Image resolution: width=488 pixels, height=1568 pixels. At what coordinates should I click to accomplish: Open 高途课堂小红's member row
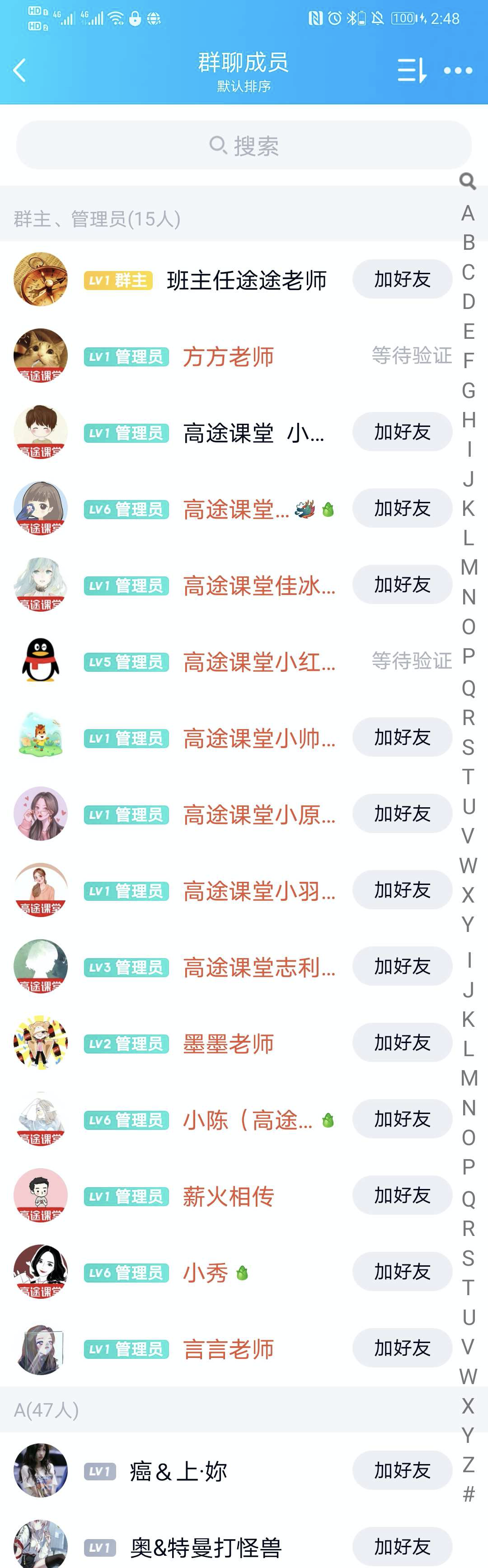tap(258, 662)
